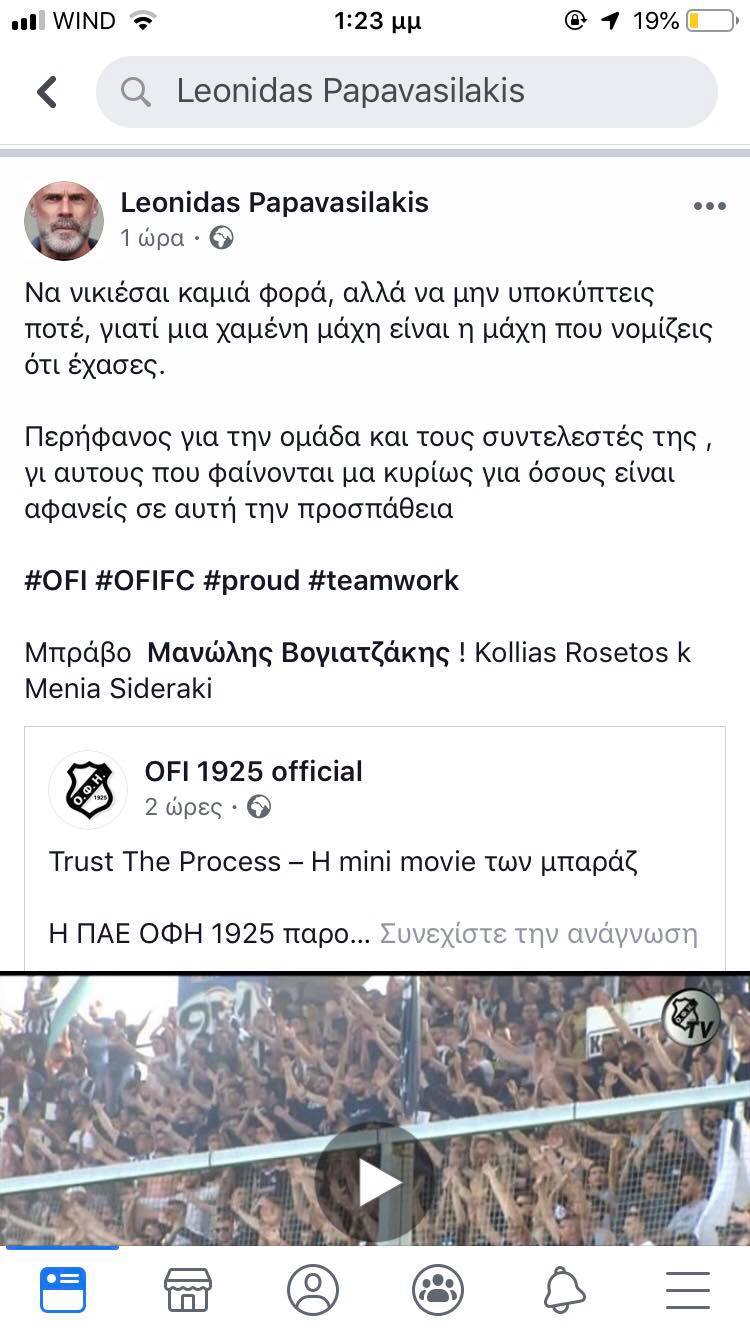Expand post with Συνεχίστε την ανάγνωση
750x1334 pixels.
(538, 934)
